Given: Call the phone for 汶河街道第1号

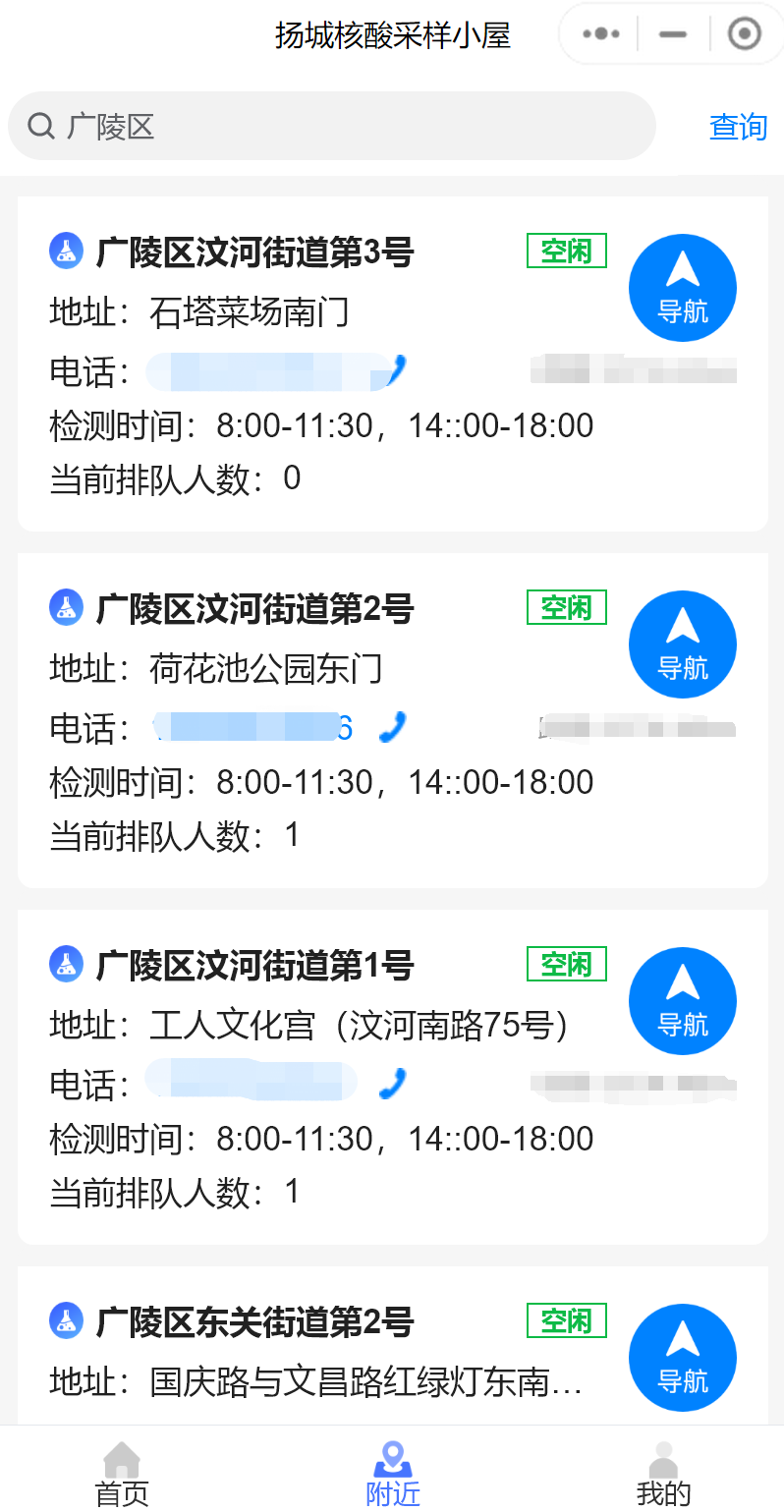Looking at the screenshot, I should pos(394,1085).
